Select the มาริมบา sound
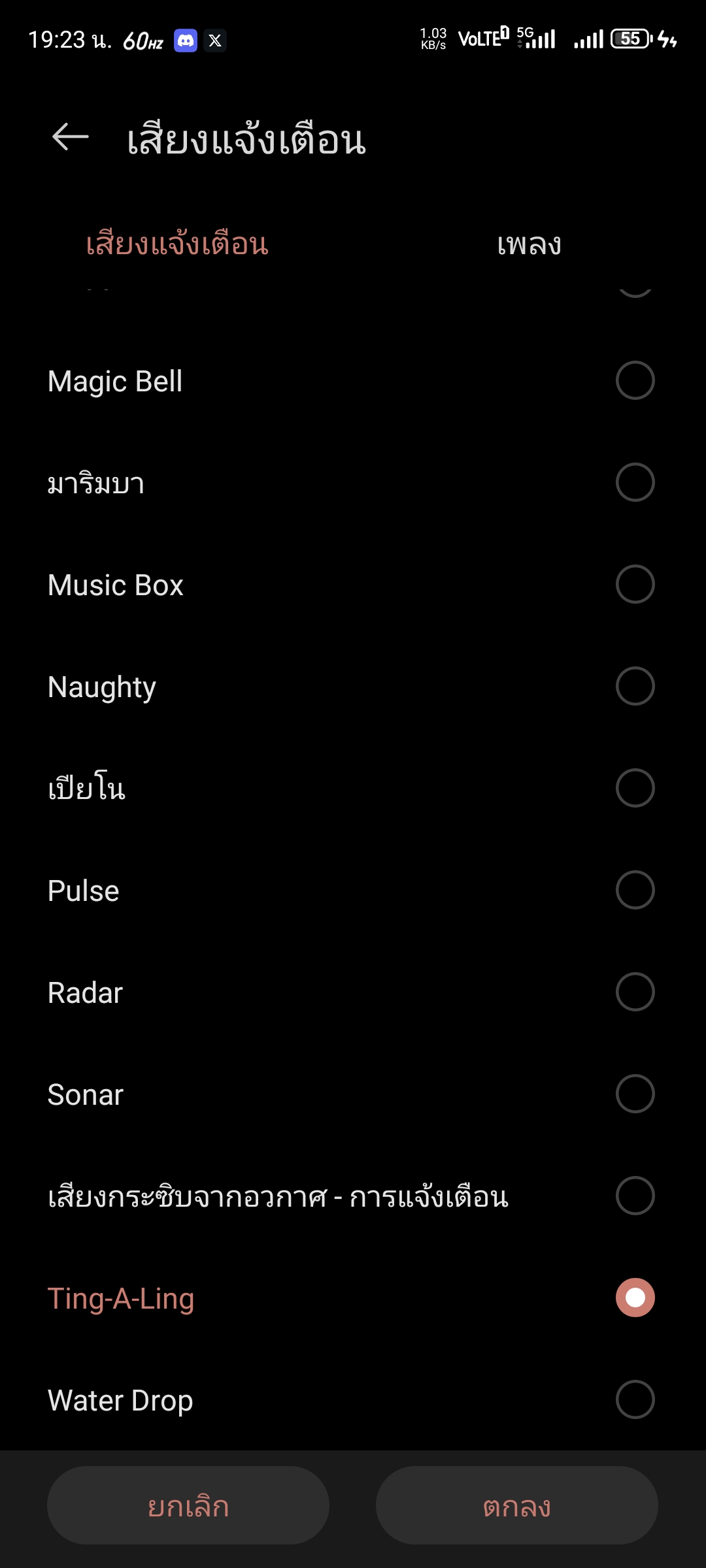The width and height of the screenshot is (706, 1568). (x=353, y=483)
